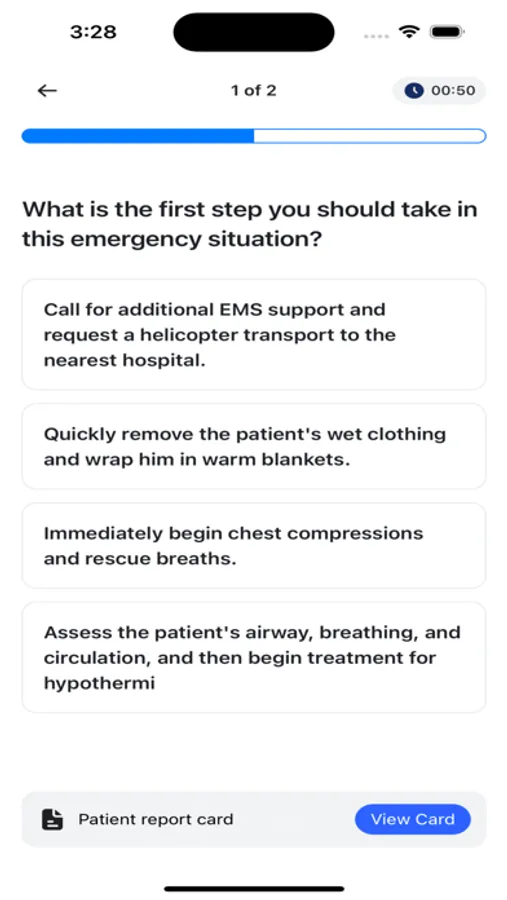Choose the answer about removing wet clothing

coord(254,447)
